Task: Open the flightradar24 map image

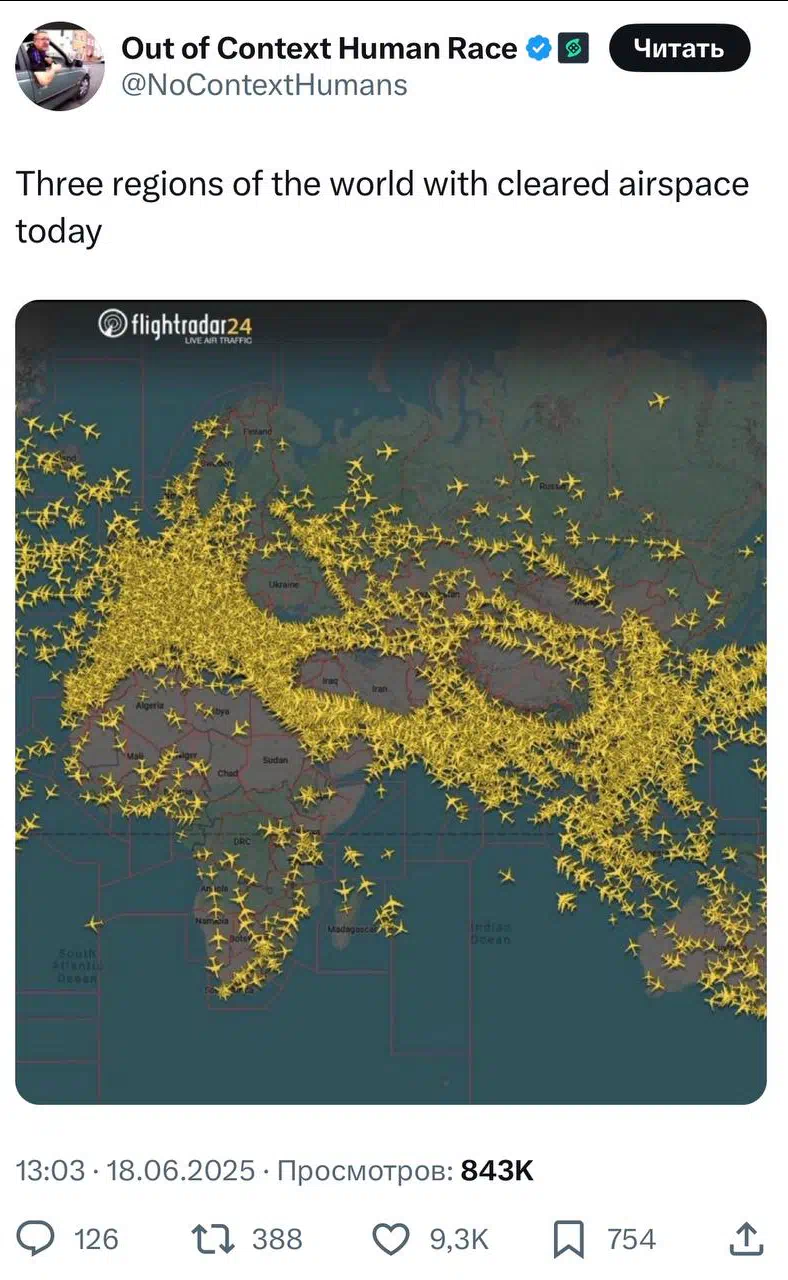Action: 391,702
